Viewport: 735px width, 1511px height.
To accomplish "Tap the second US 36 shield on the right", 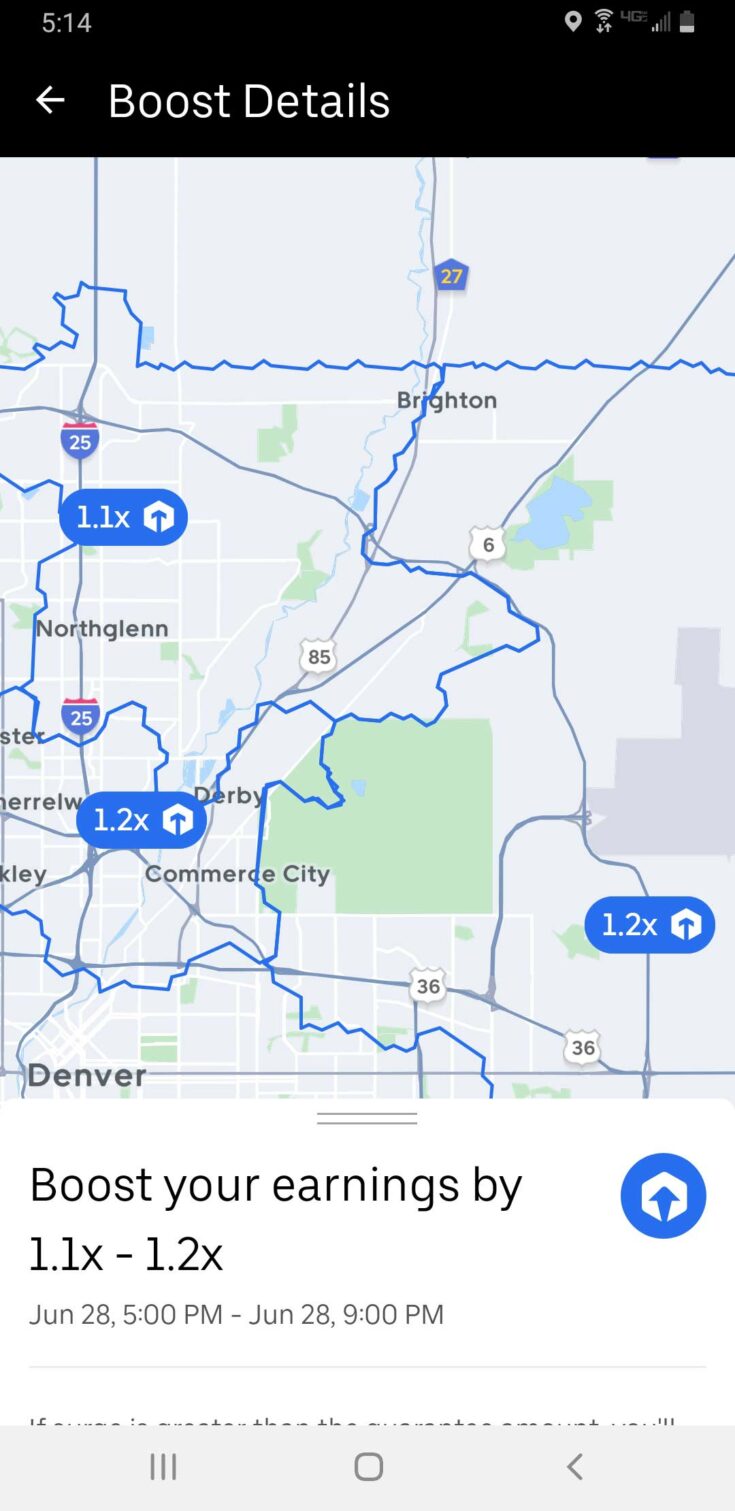I will [582, 1049].
